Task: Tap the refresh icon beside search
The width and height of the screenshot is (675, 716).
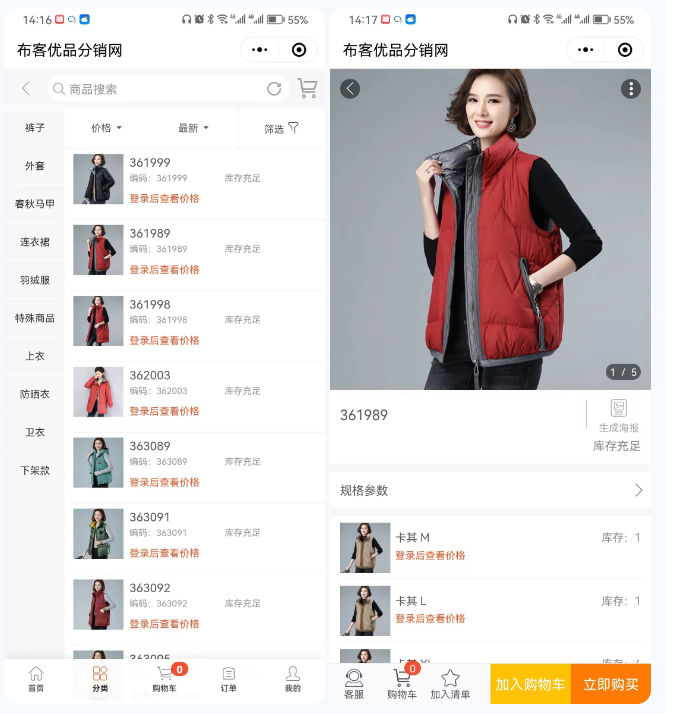Action: [274, 89]
